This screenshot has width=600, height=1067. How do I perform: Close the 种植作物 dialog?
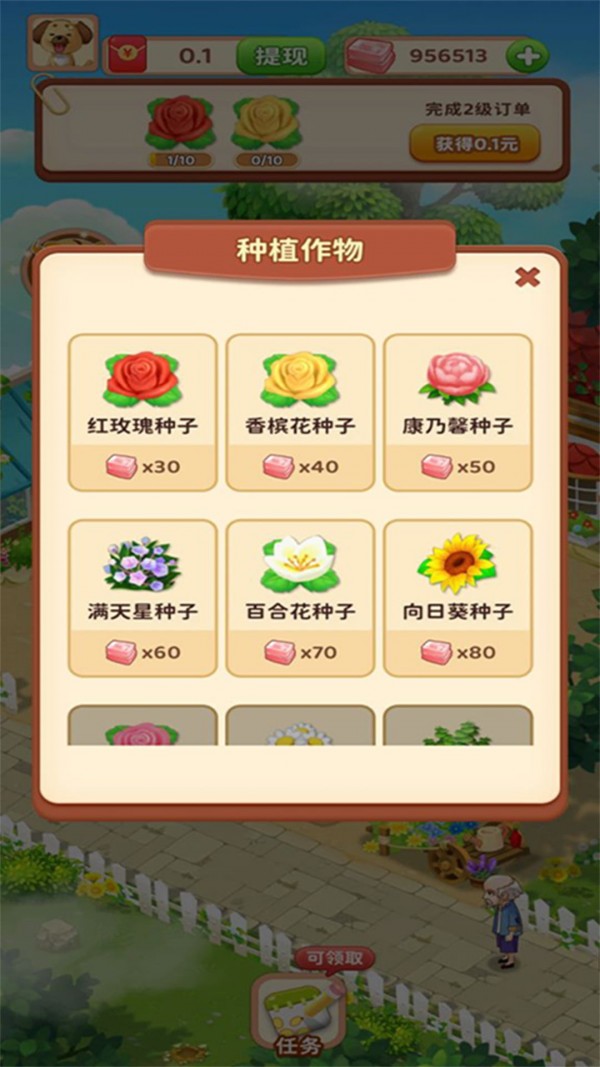tap(527, 277)
